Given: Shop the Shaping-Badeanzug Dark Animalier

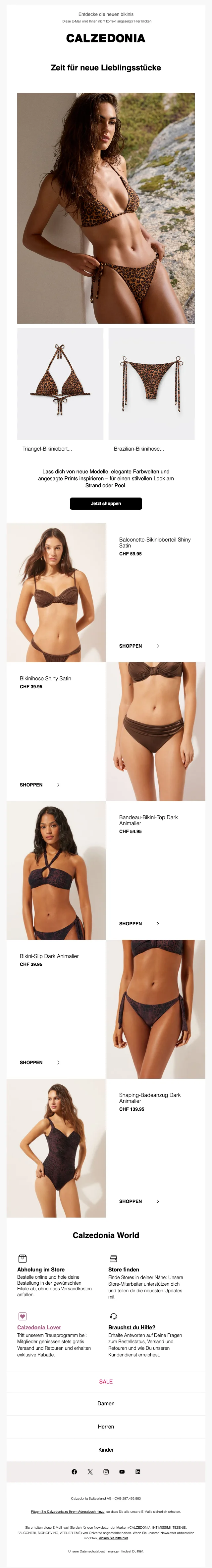Looking at the screenshot, I should pyautogui.click(x=139, y=1201).
